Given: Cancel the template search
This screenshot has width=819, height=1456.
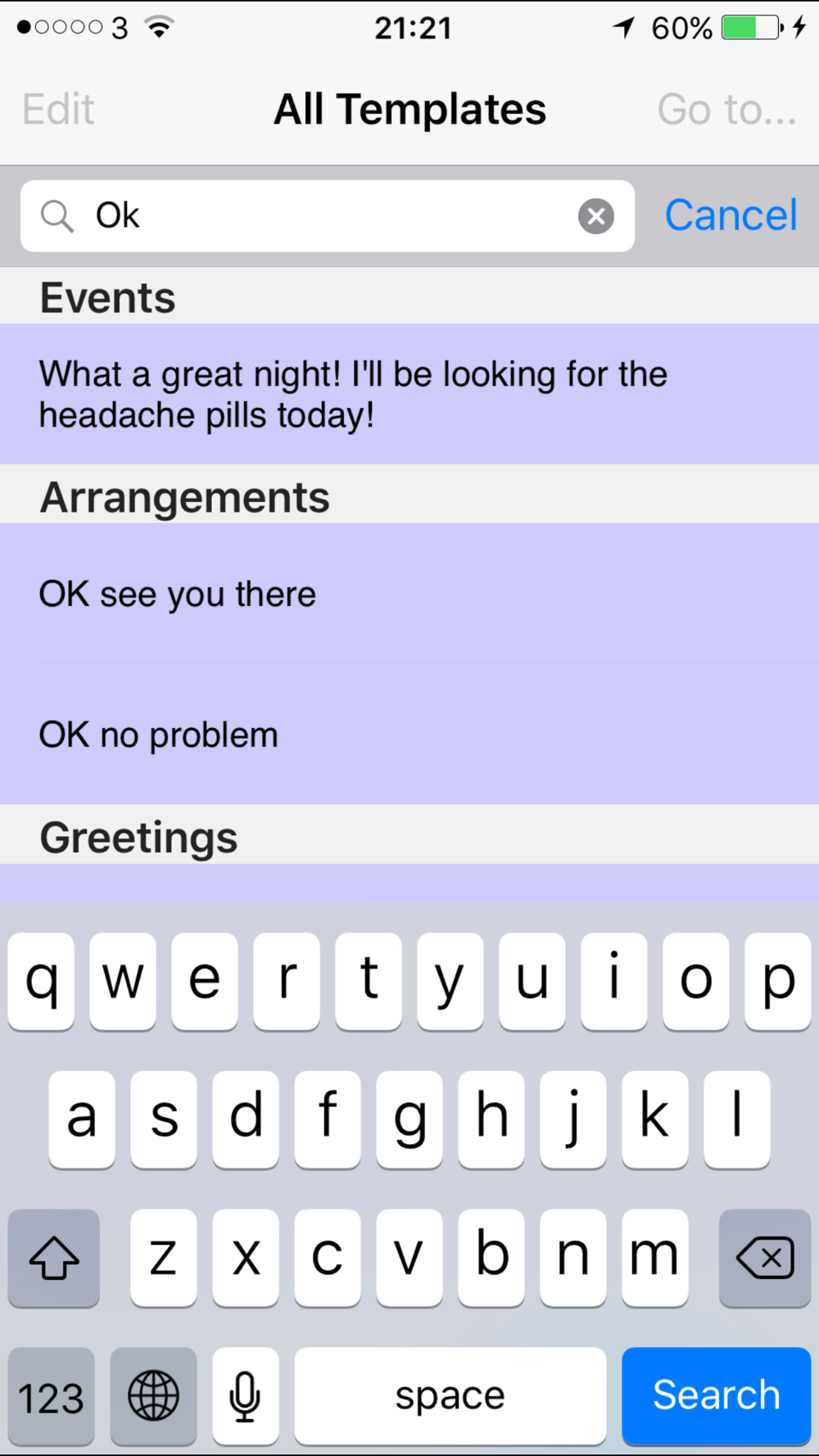Looking at the screenshot, I should [731, 216].
